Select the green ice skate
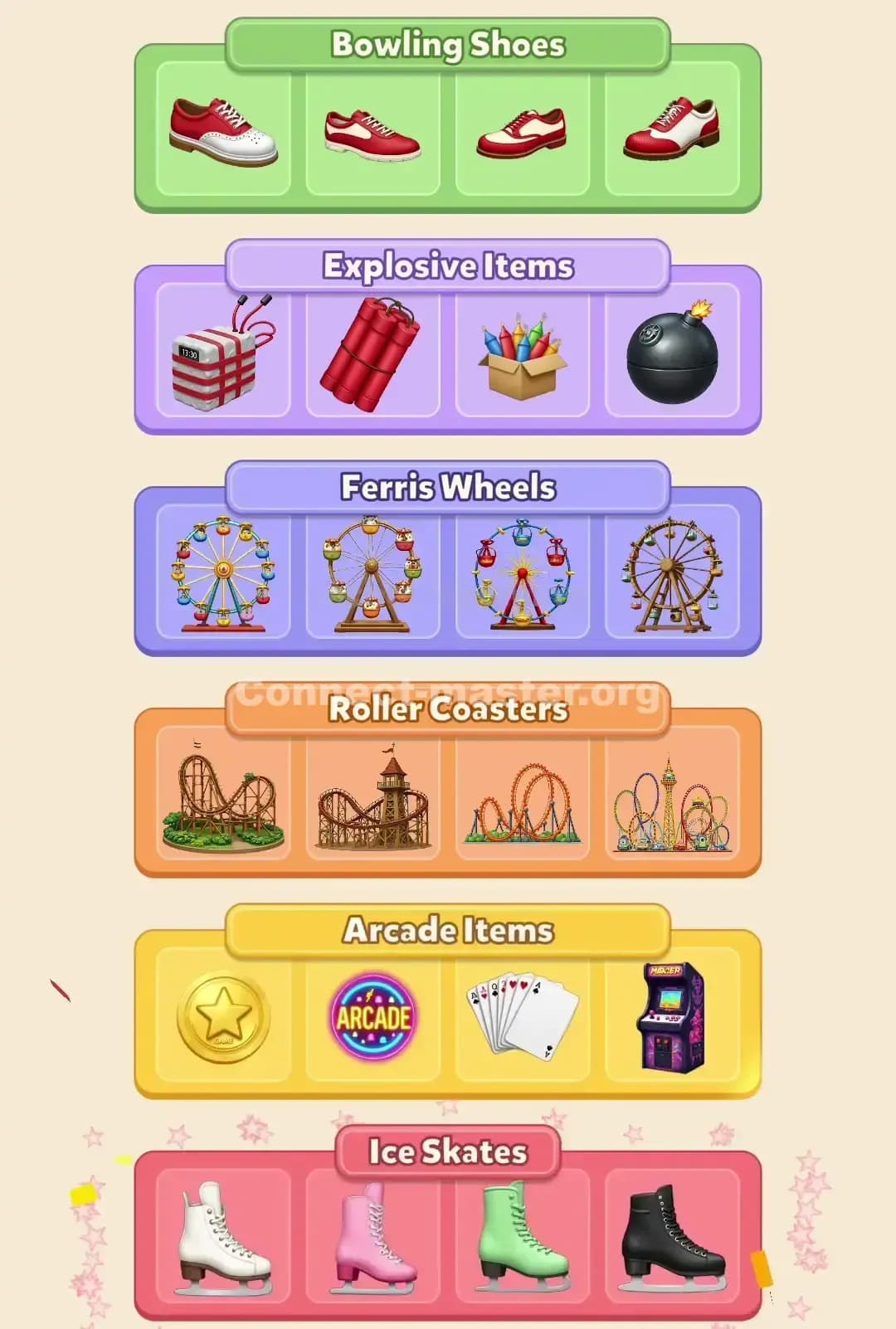Viewport: 896px width, 1329px height. 523,1236
